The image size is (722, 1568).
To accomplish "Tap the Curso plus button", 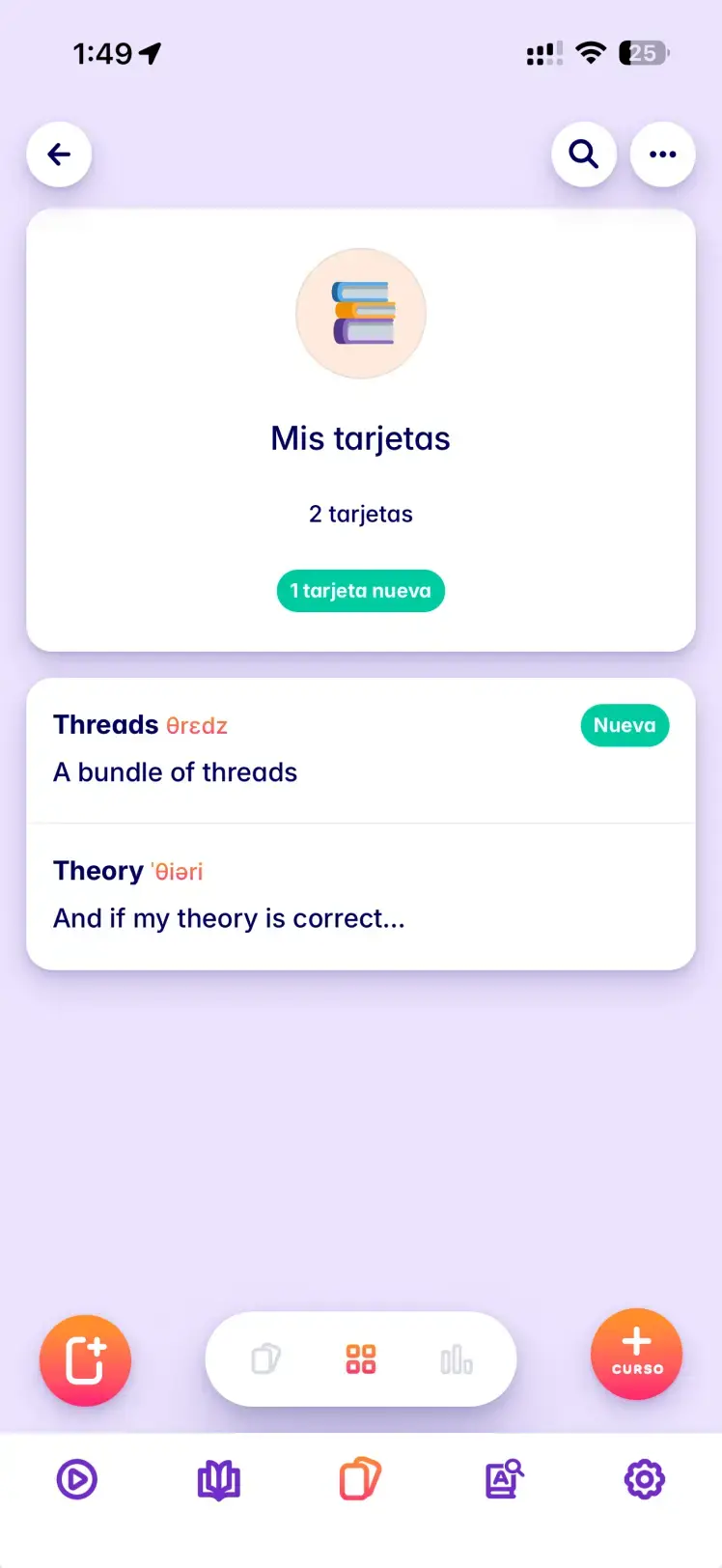I will point(636,1354).
